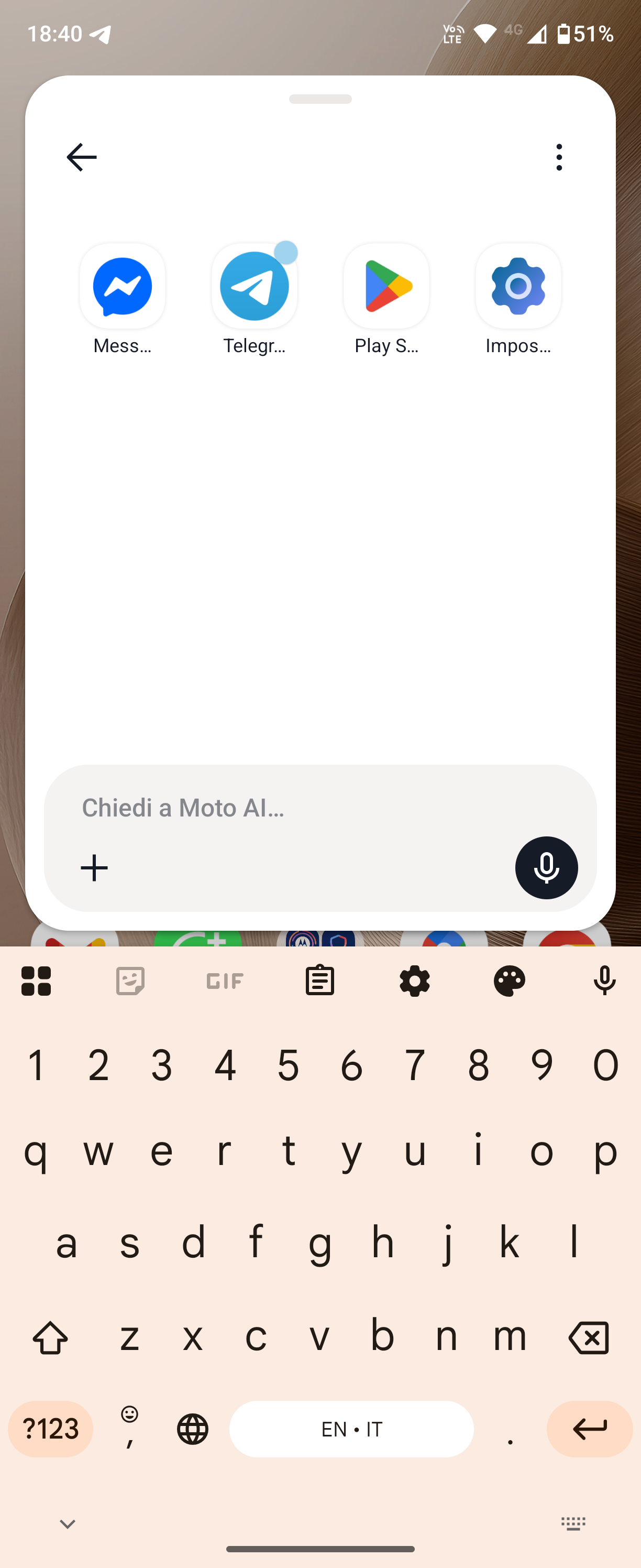Open the keyboard tools grid menu
Viewport: 641px width, 1568px height.
click(x=36, y=981)
